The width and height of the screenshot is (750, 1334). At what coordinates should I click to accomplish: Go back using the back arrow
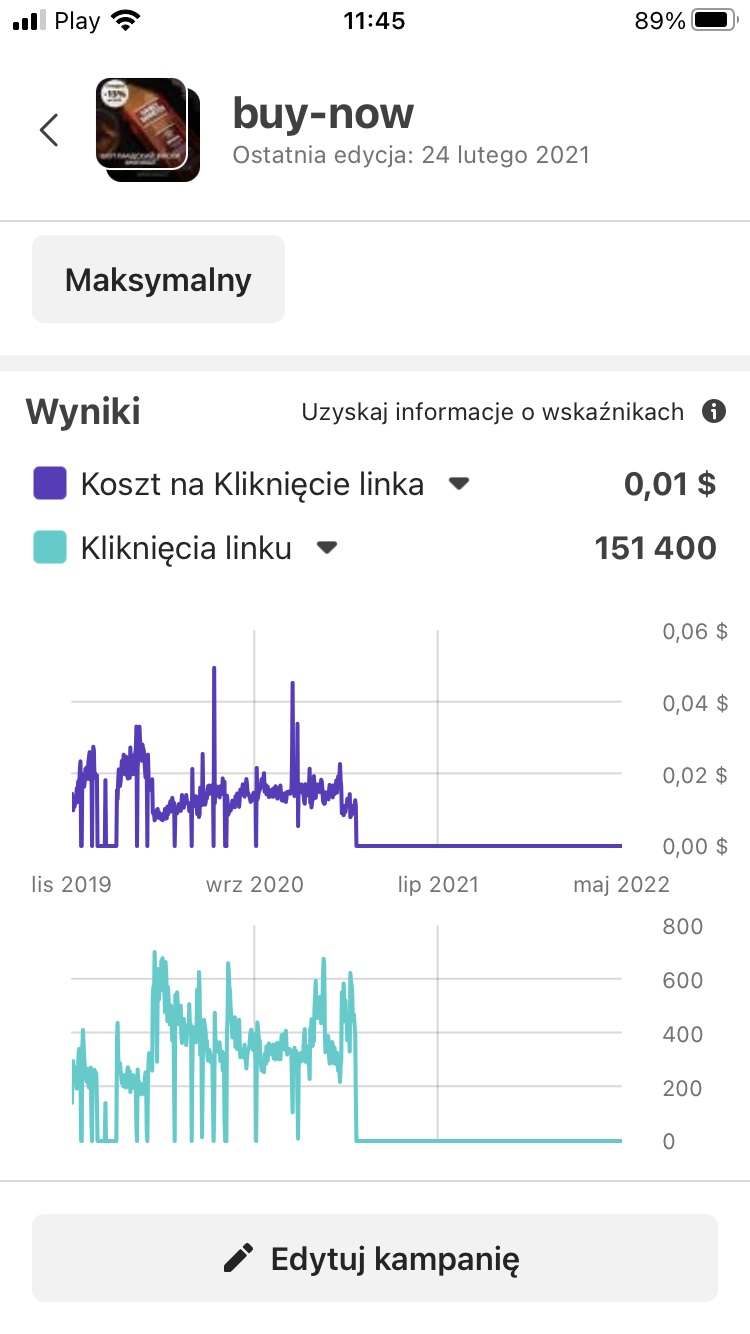pos(49,130)
